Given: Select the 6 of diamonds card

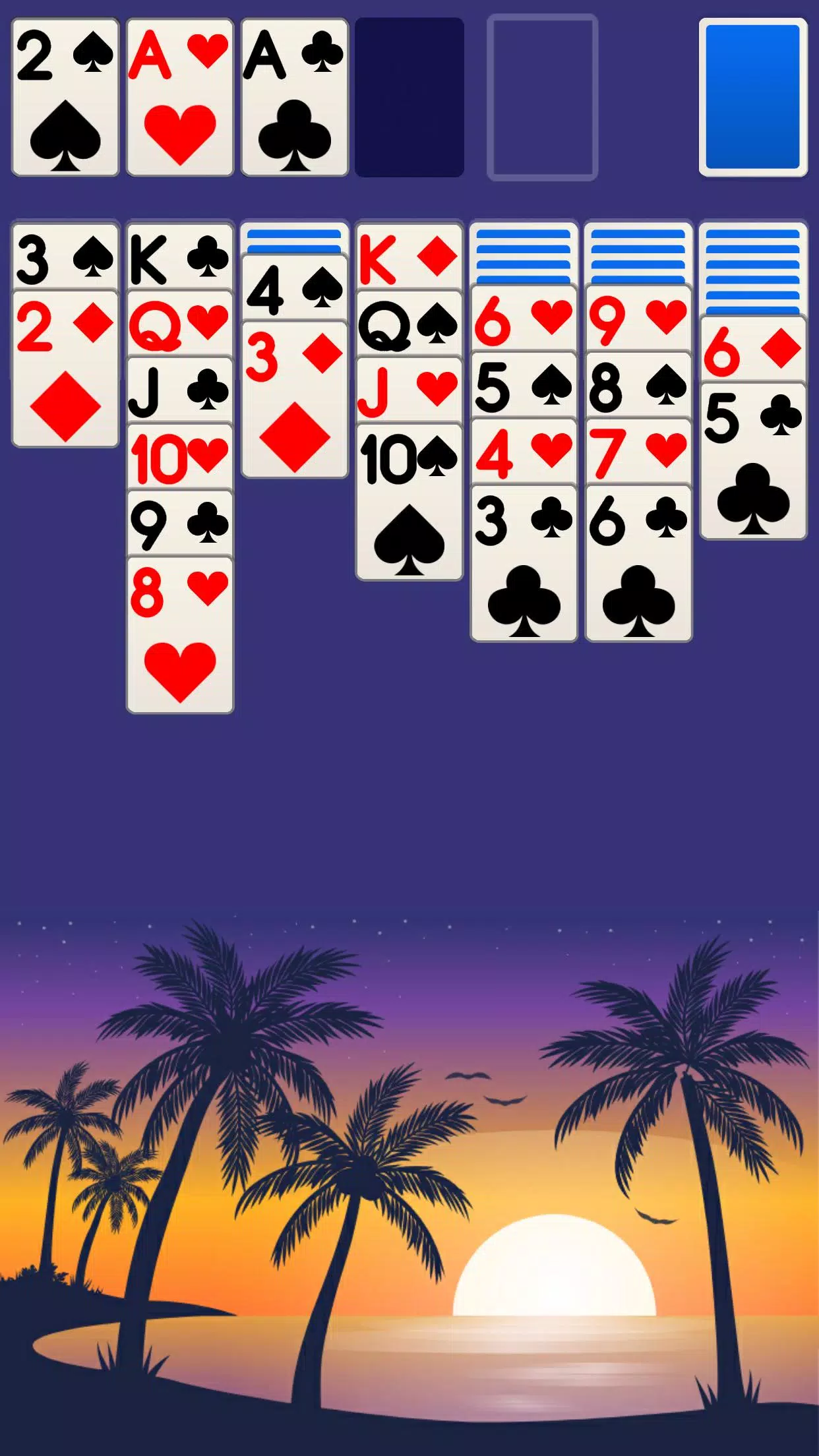Looking at the screenshot, I should [753, 349].
